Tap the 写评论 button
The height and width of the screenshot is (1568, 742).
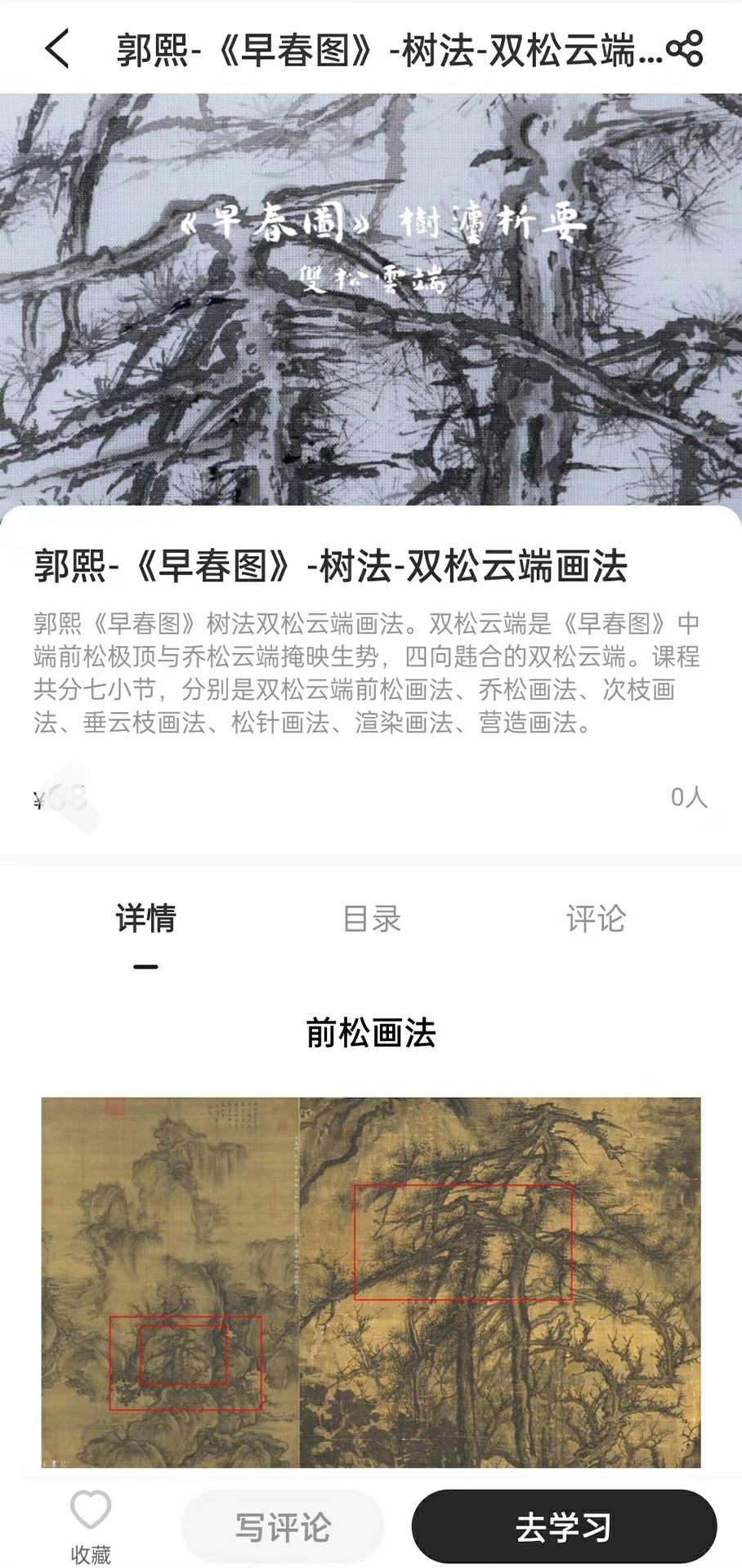283,1527
